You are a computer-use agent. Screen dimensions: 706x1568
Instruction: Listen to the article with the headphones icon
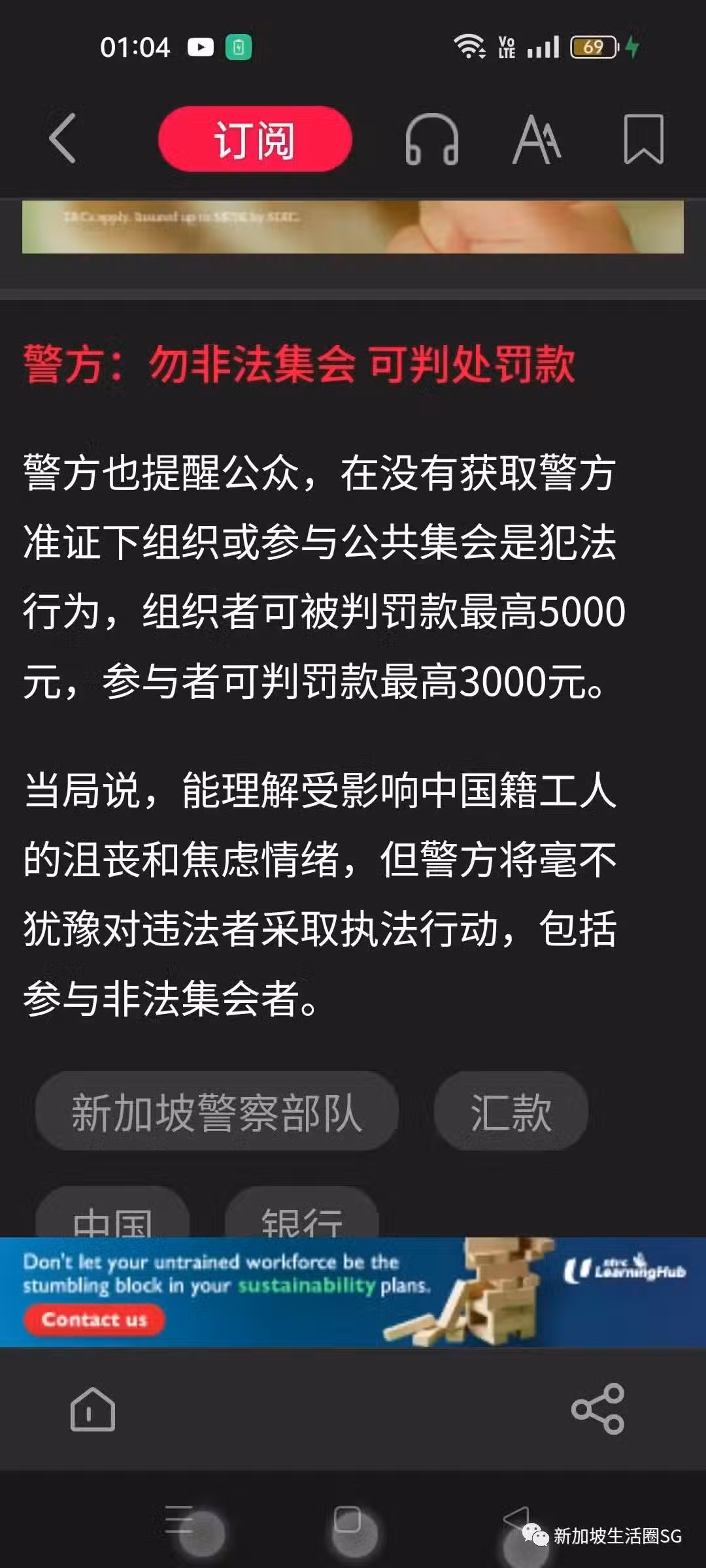(431, 139)
